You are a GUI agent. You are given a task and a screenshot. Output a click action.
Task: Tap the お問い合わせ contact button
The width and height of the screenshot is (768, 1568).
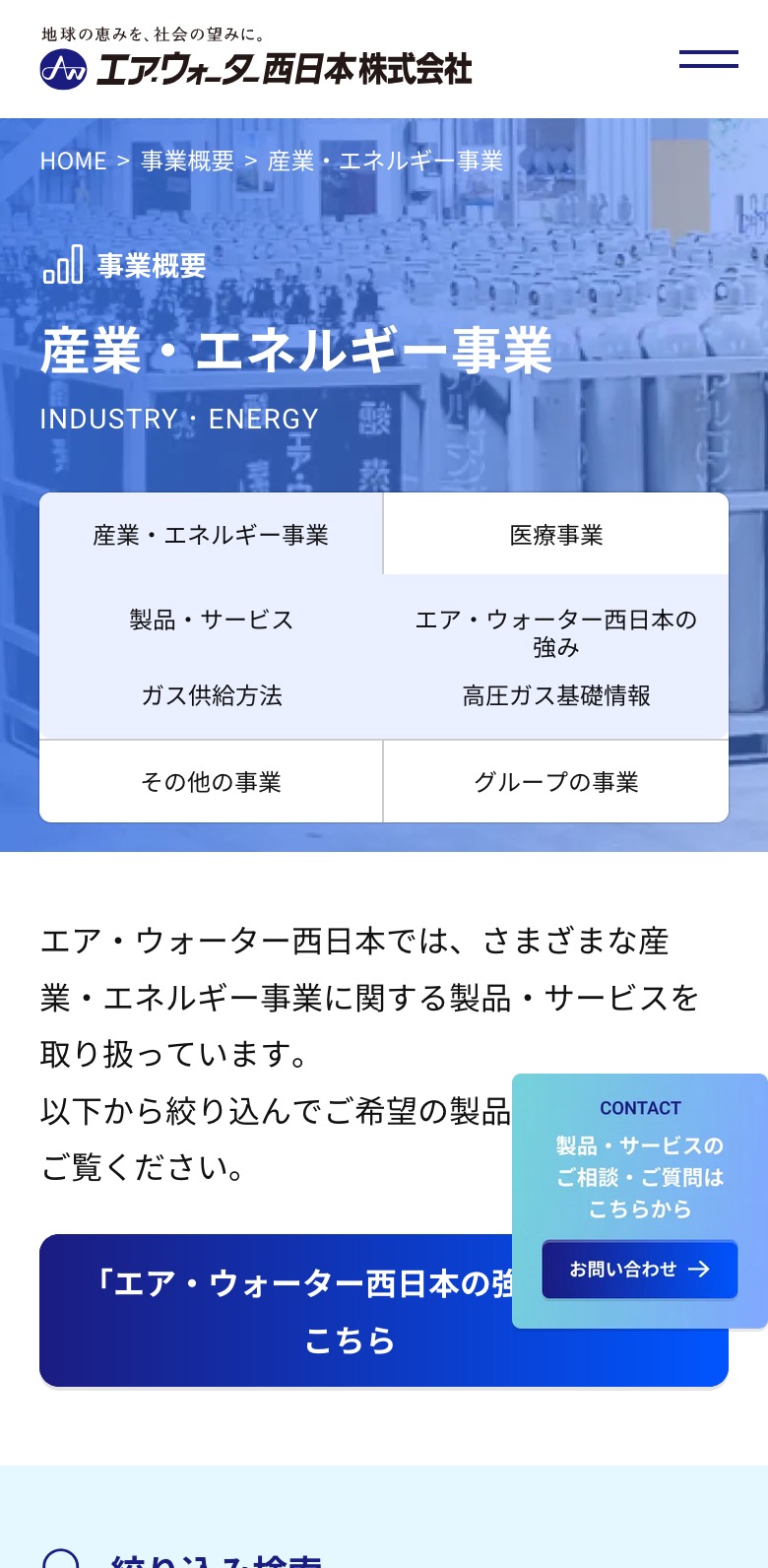tap(639, 1270)
